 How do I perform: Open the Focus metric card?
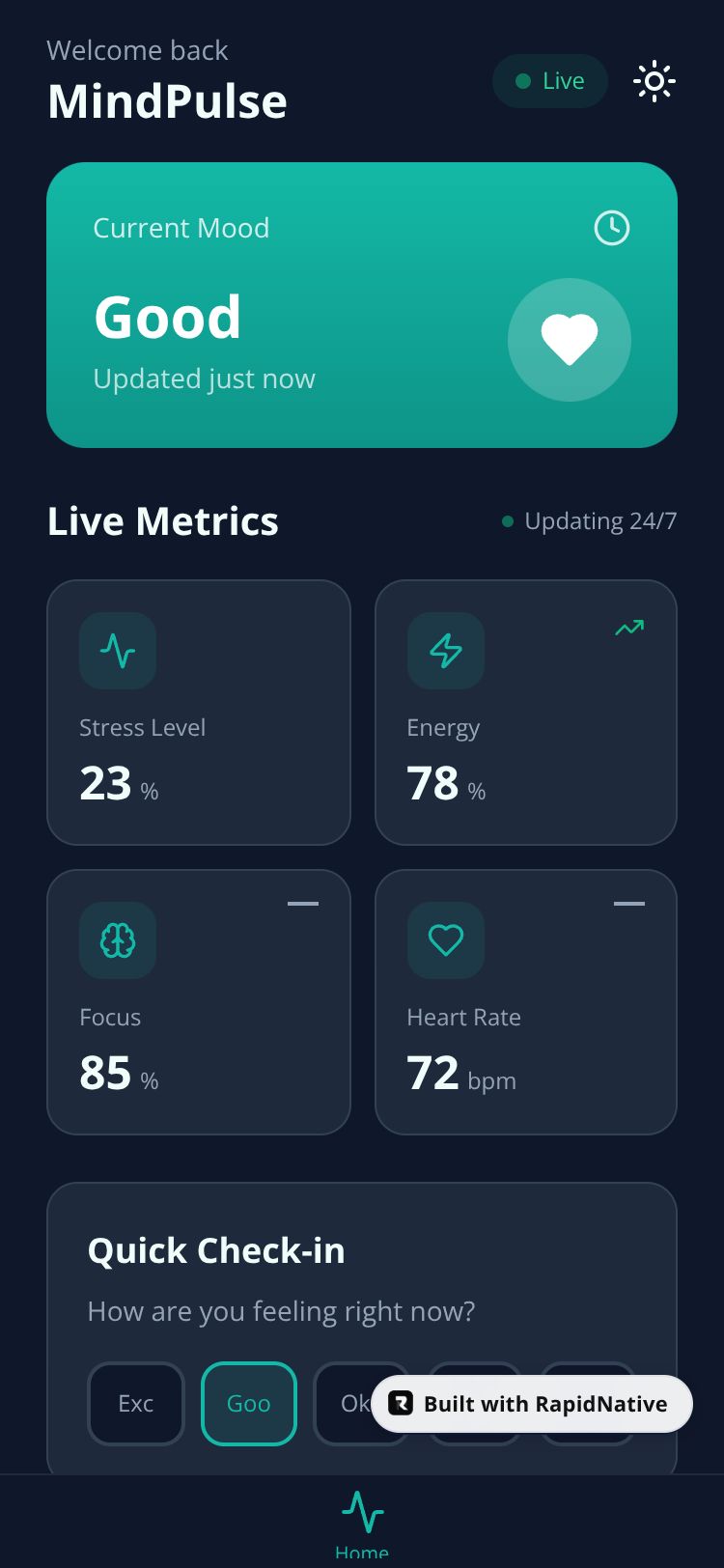pyautogui.click(x=198, y=1002)
